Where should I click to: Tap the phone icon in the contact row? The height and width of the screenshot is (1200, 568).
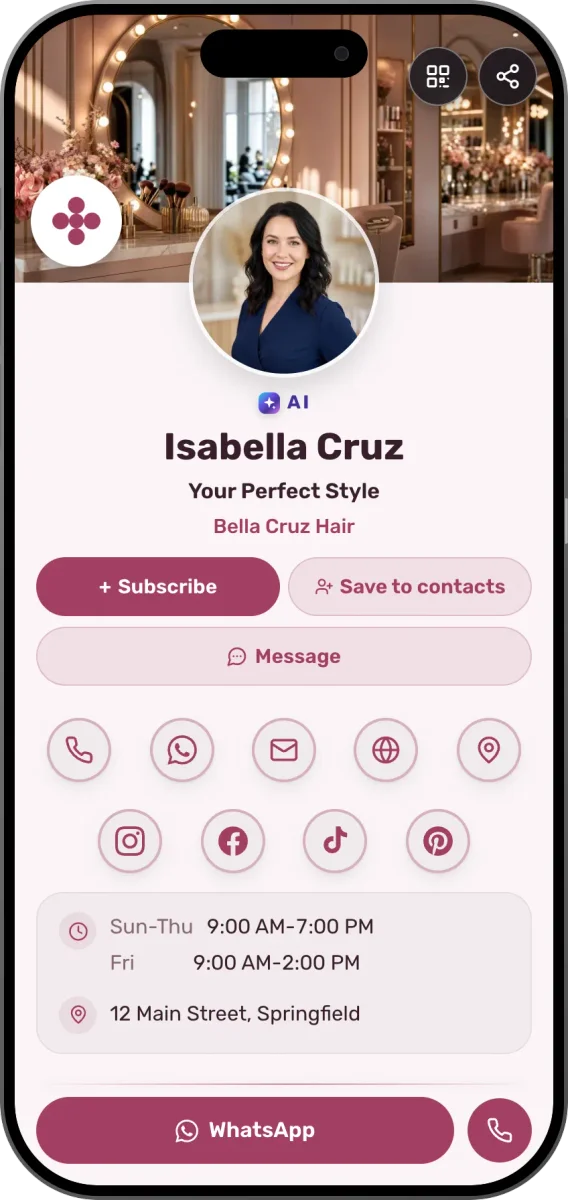79,750
